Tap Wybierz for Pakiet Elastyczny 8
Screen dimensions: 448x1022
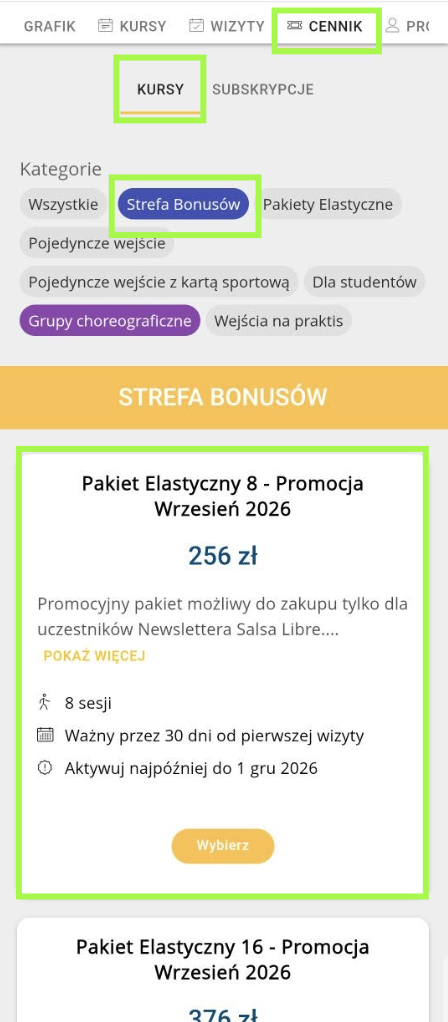(x=223, y=846)
